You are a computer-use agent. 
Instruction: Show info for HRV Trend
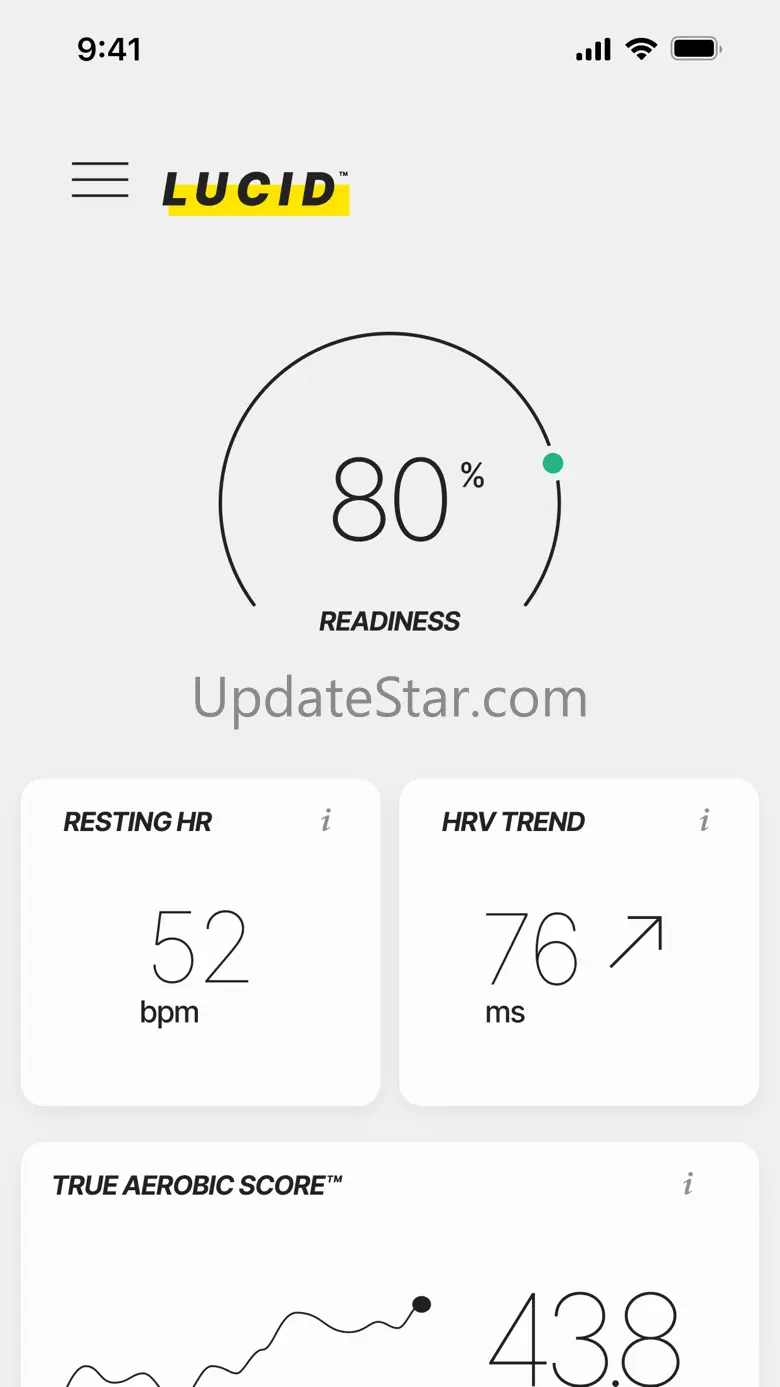(x=705, y=821)
